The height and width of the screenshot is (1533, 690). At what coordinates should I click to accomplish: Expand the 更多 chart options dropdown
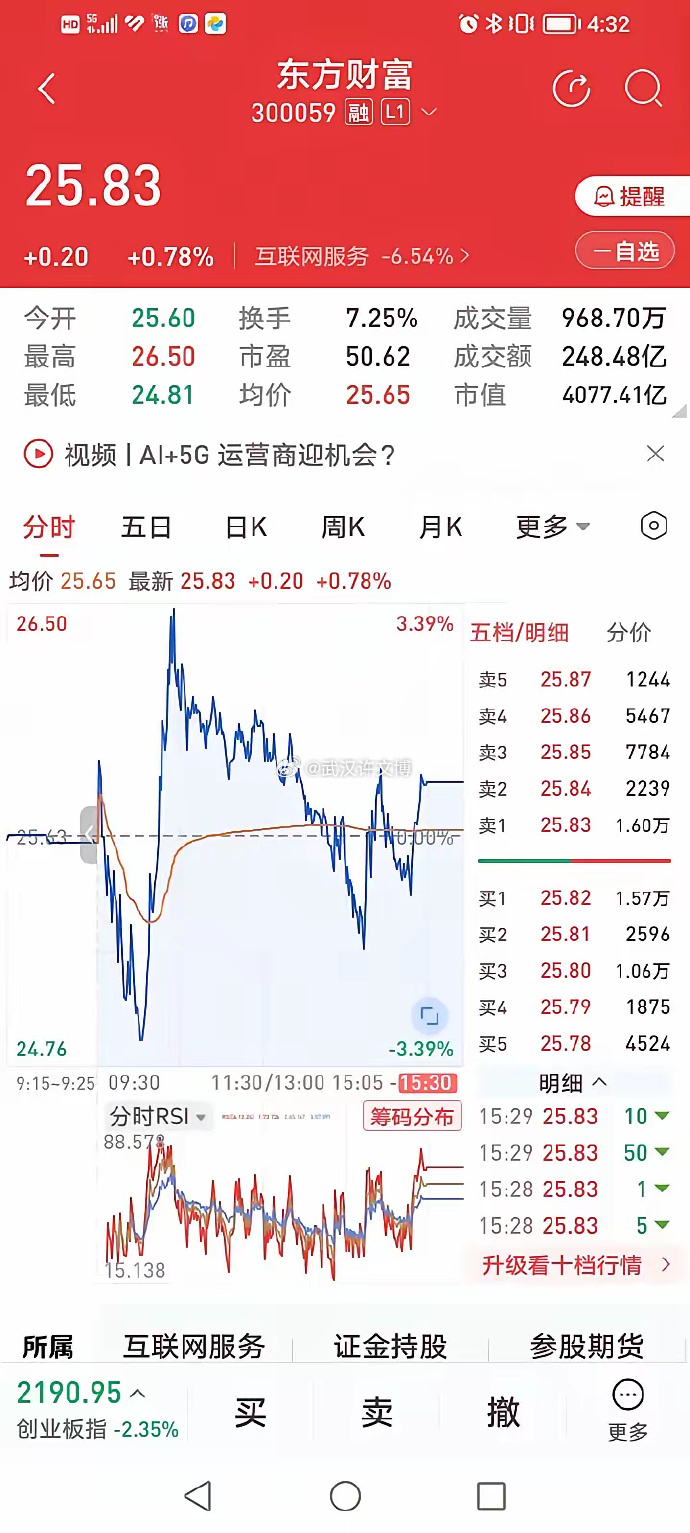point(552,527)
